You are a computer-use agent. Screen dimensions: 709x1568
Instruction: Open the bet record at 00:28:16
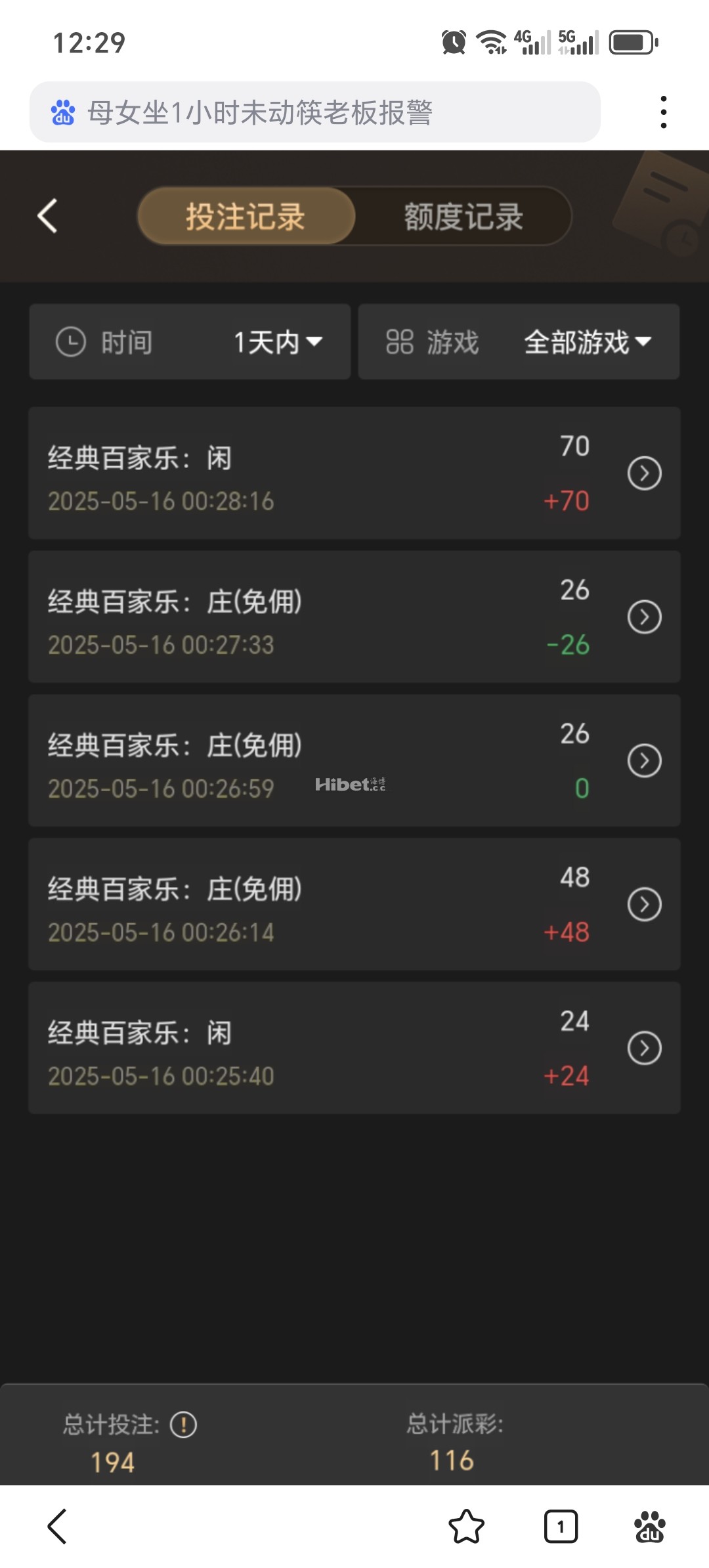644,473
